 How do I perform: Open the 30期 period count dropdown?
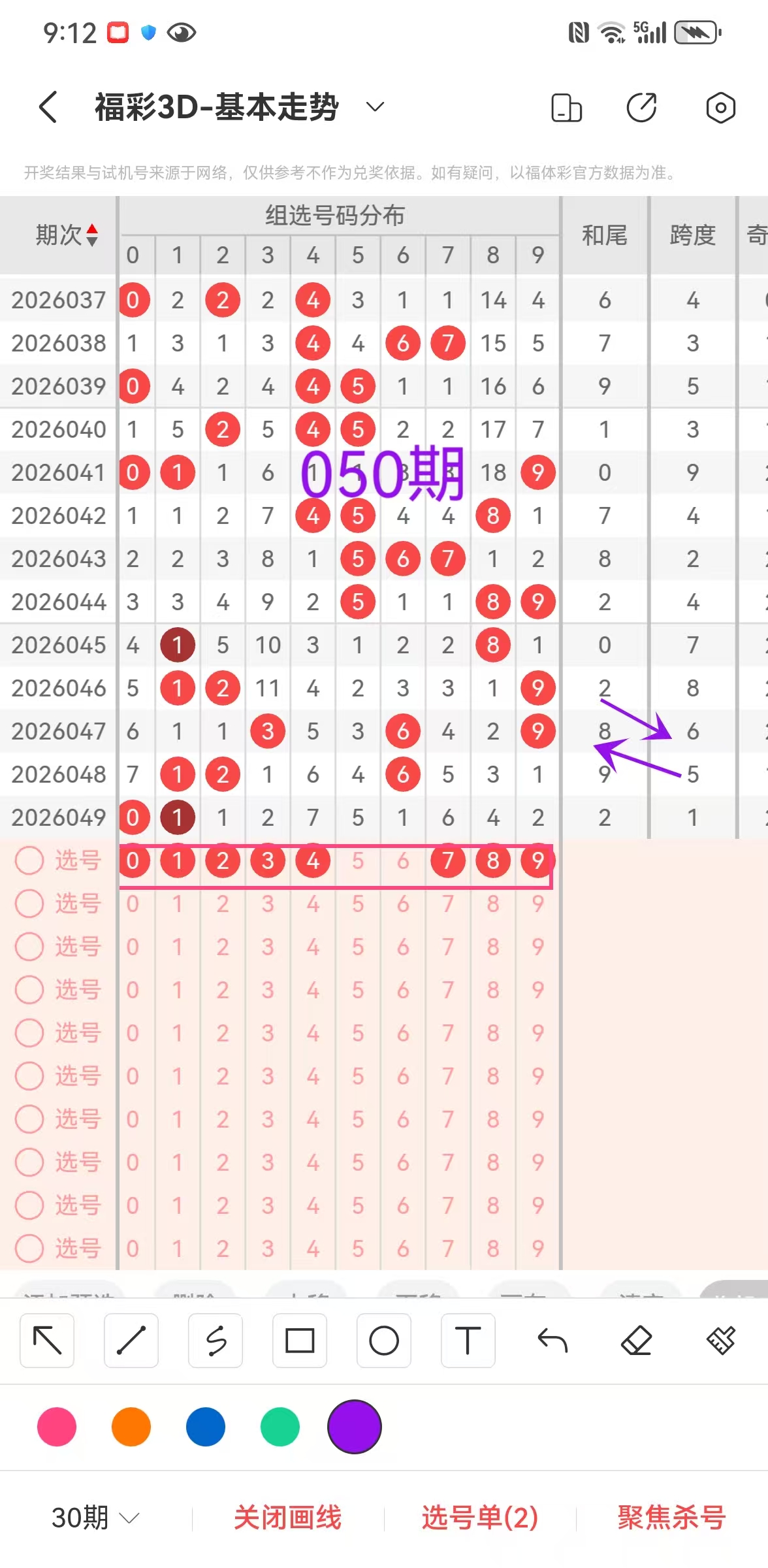point(95,1517)
